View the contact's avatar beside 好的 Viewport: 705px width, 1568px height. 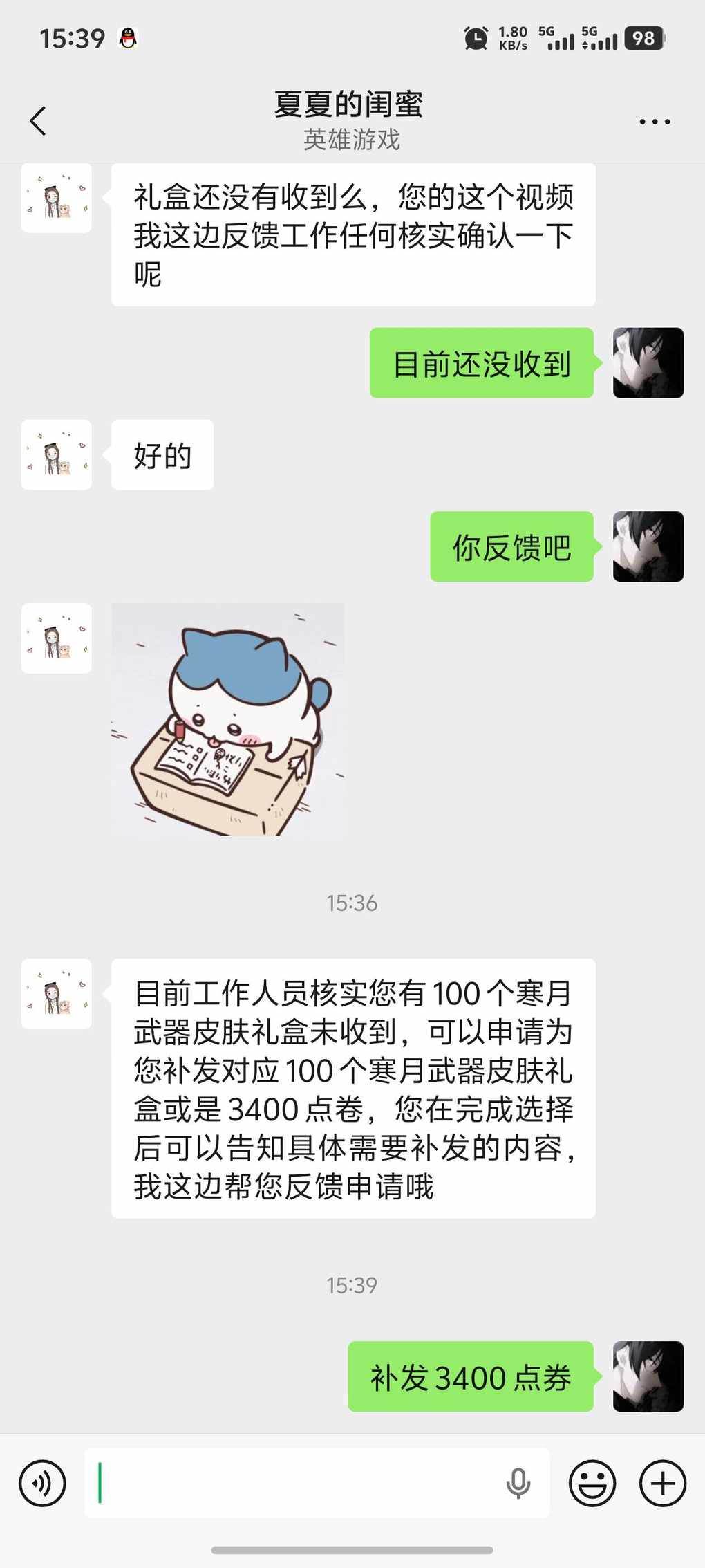pos(57,455)
